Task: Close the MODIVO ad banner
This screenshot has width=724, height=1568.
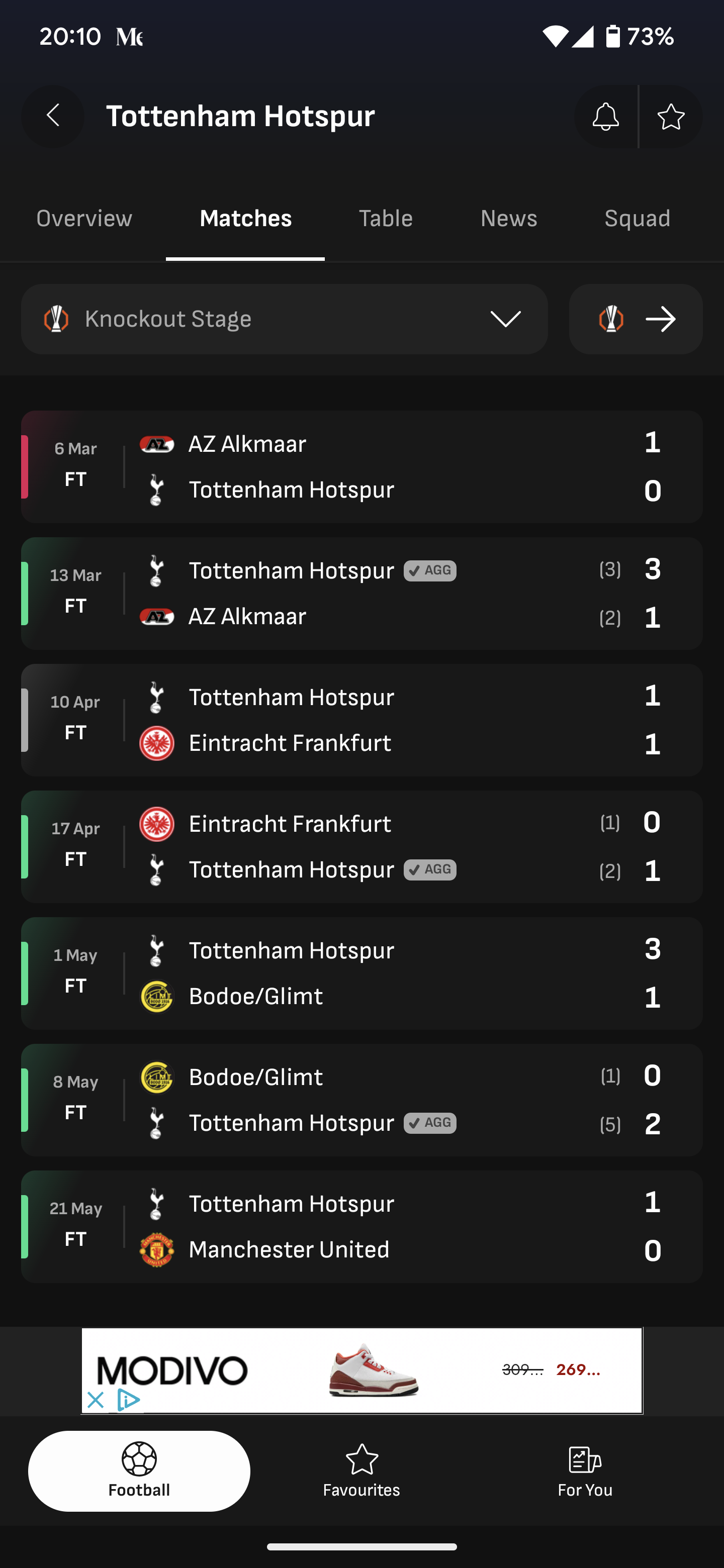Action: coord(96,1400)
